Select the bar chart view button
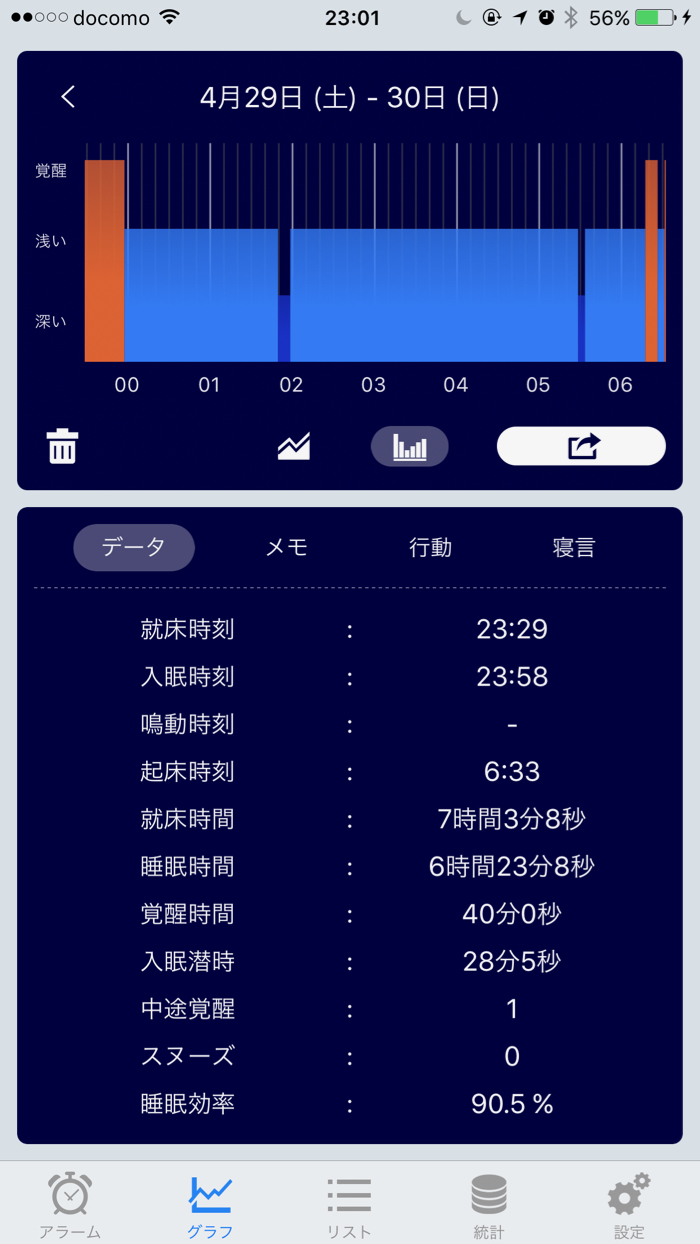The image size is (700, 1244). 410,446
